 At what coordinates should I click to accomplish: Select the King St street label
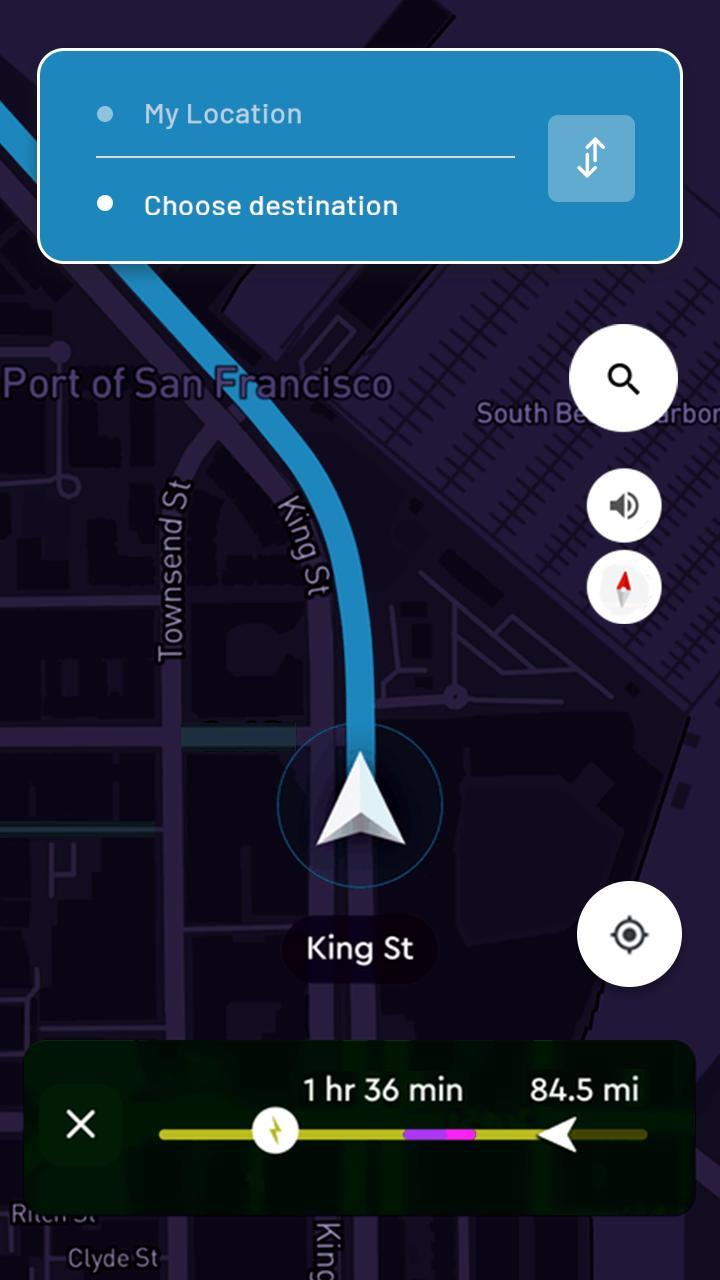pyautogui.click(x=360, y=947)
